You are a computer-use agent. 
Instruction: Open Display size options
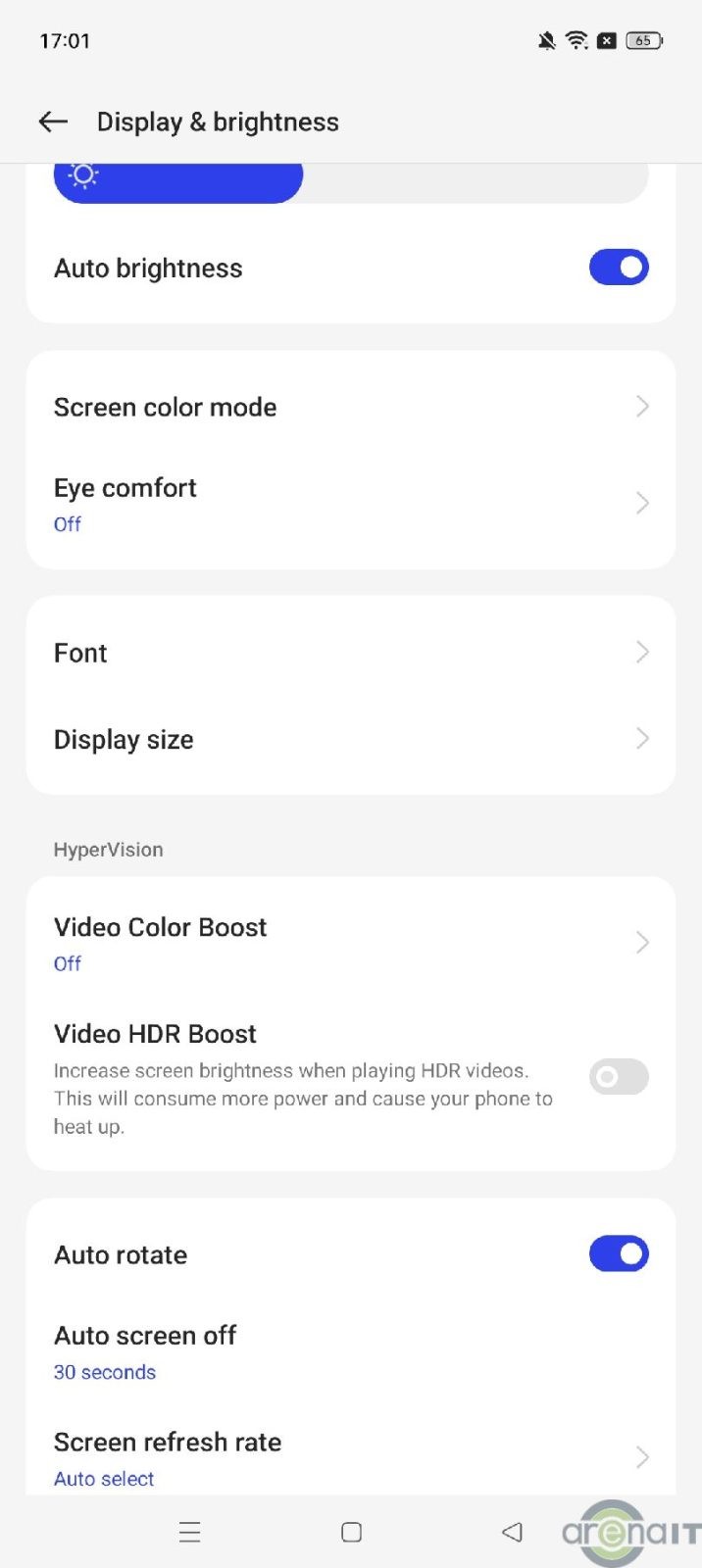click(x=350, y=739)
